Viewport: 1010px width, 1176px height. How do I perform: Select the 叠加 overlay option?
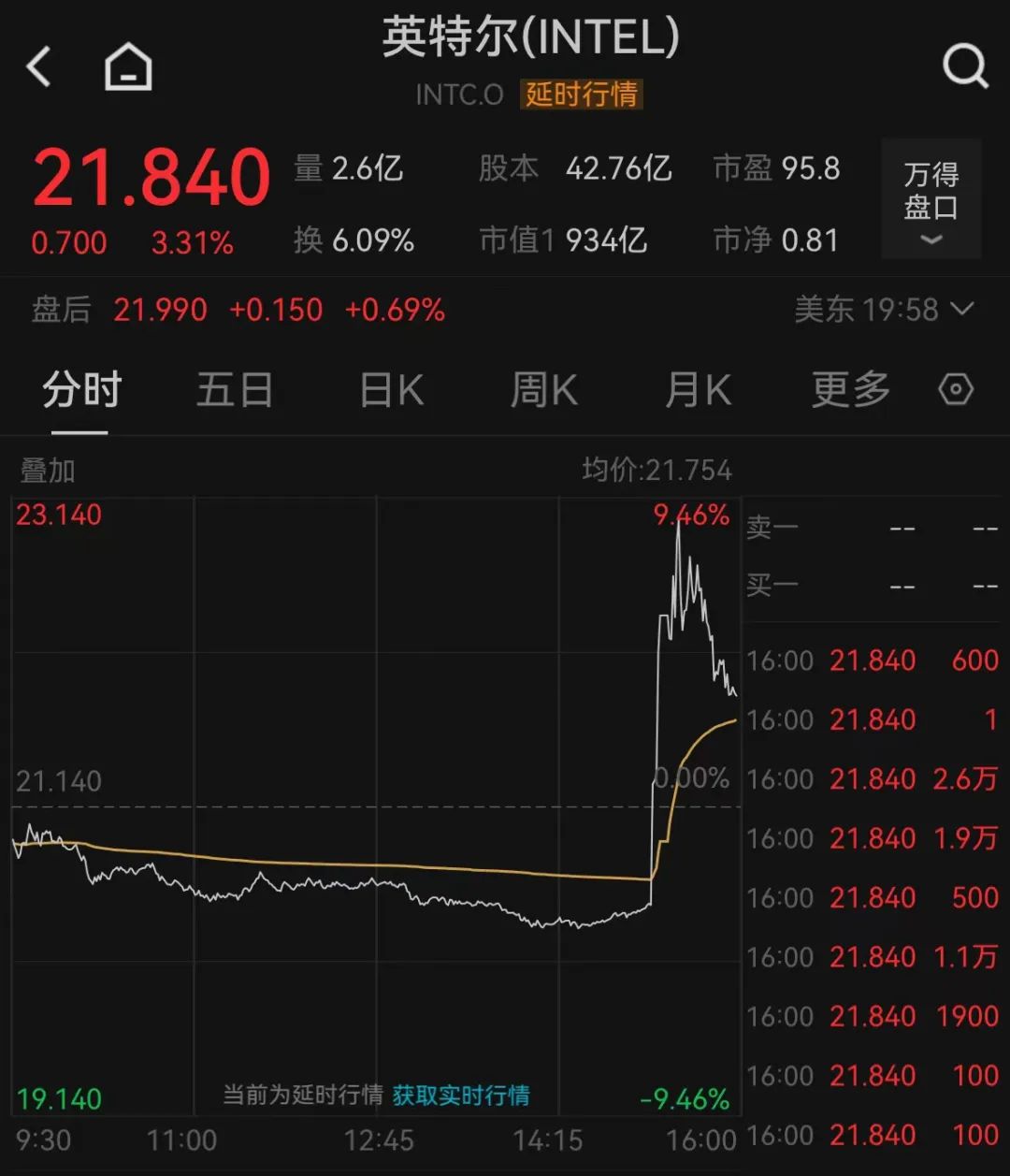[x=45, y=471]
